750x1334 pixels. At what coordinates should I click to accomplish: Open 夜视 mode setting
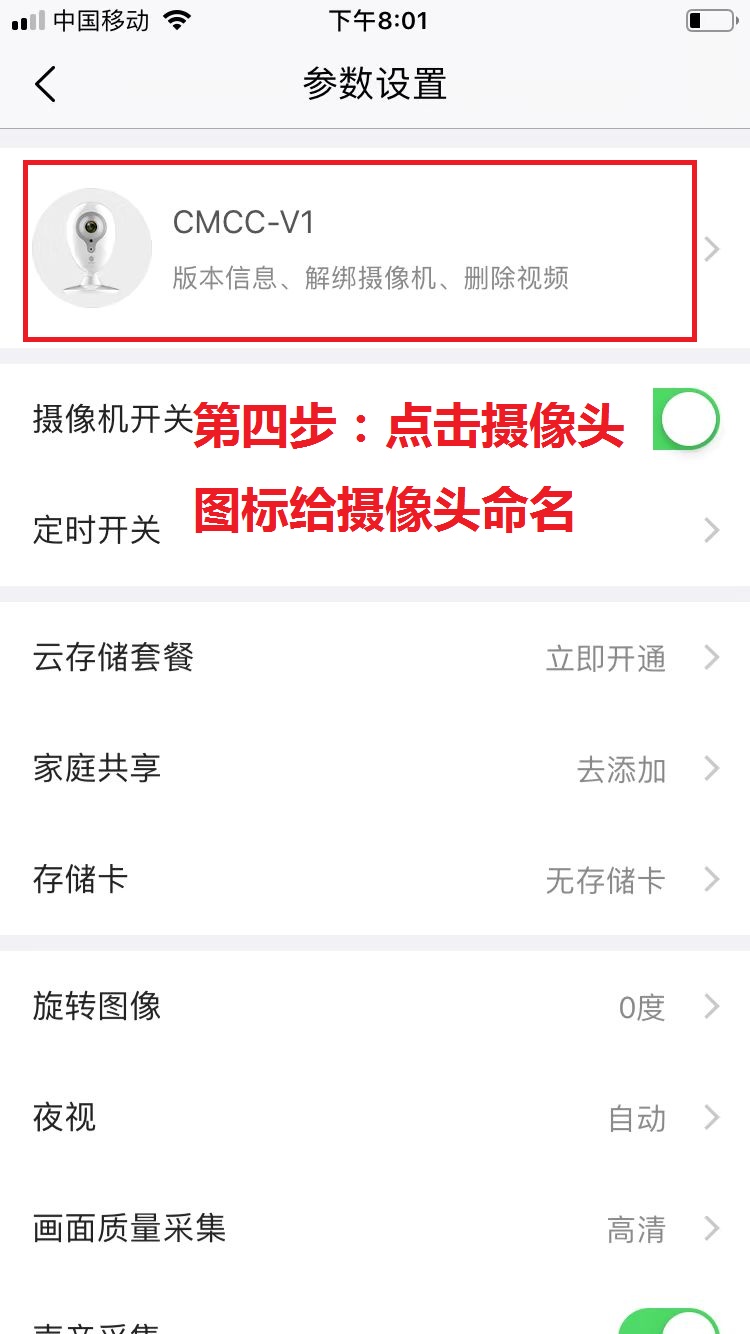[375, 1117]
